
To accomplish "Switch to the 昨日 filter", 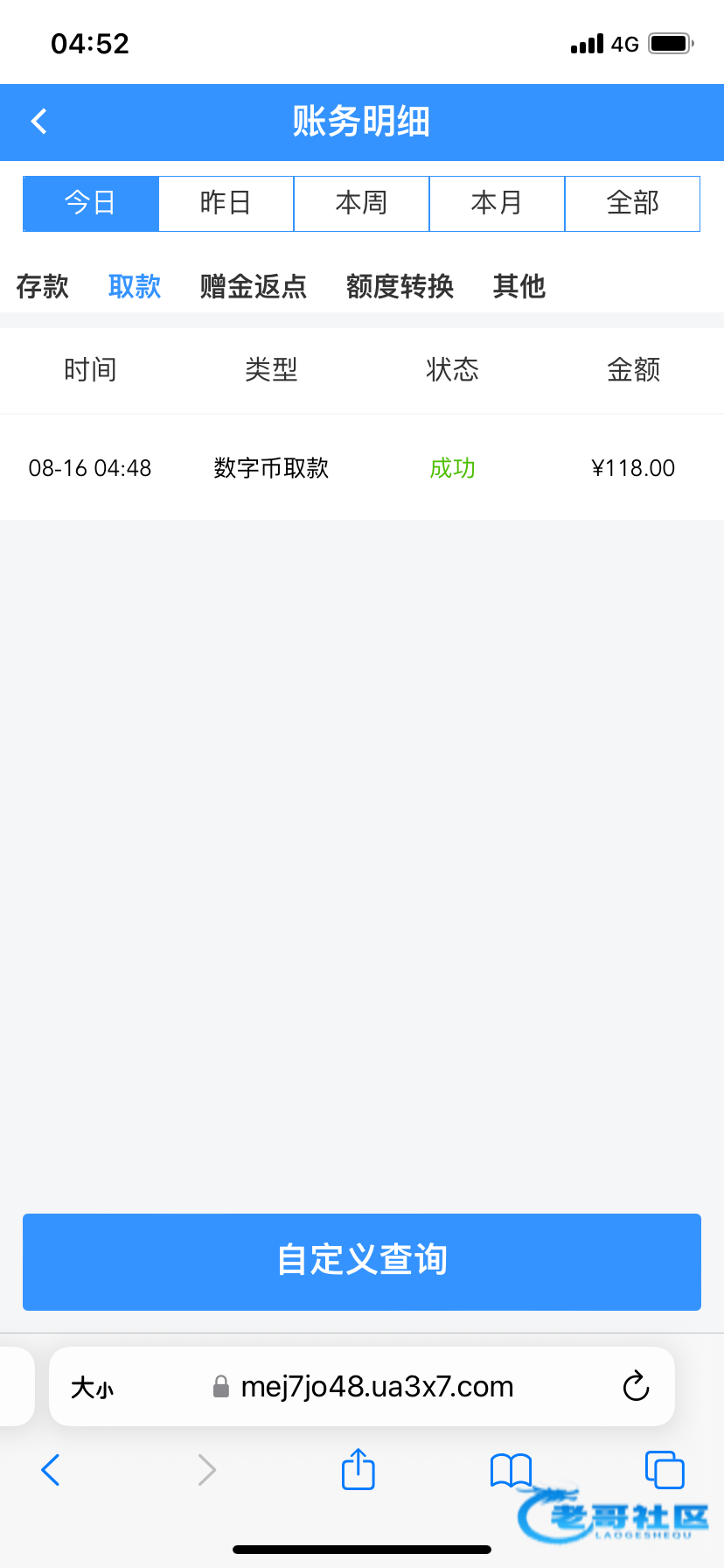I will 226,204.
